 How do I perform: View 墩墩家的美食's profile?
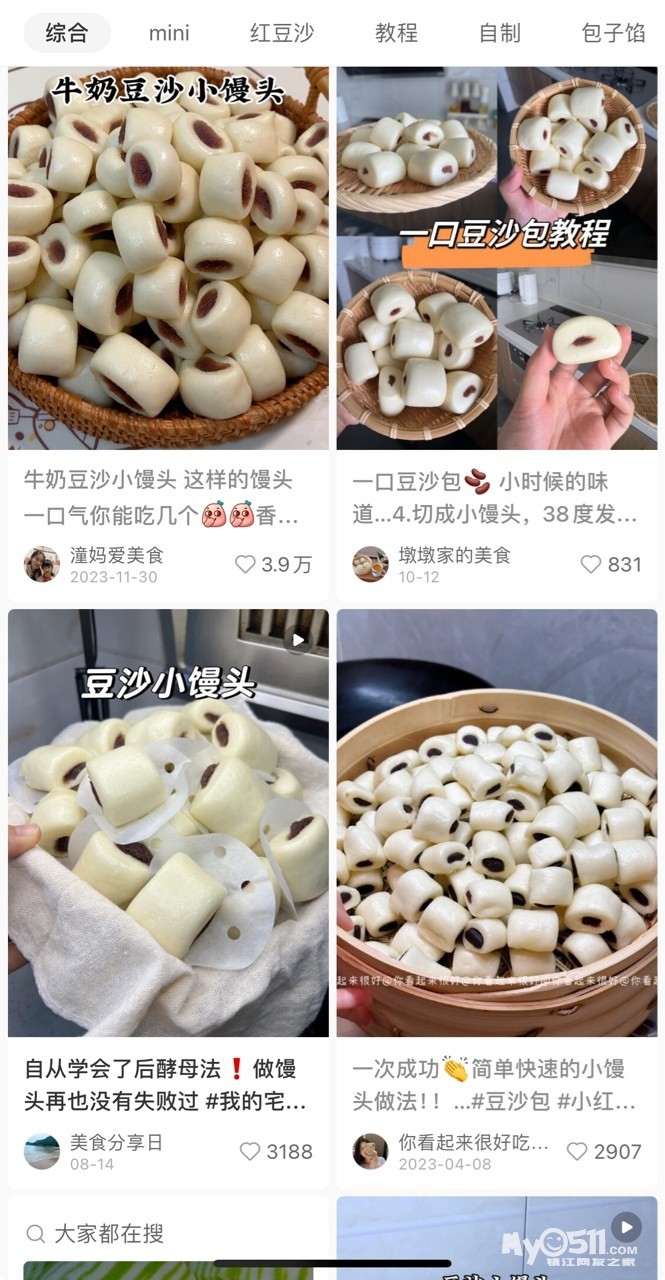pos(370,564)
